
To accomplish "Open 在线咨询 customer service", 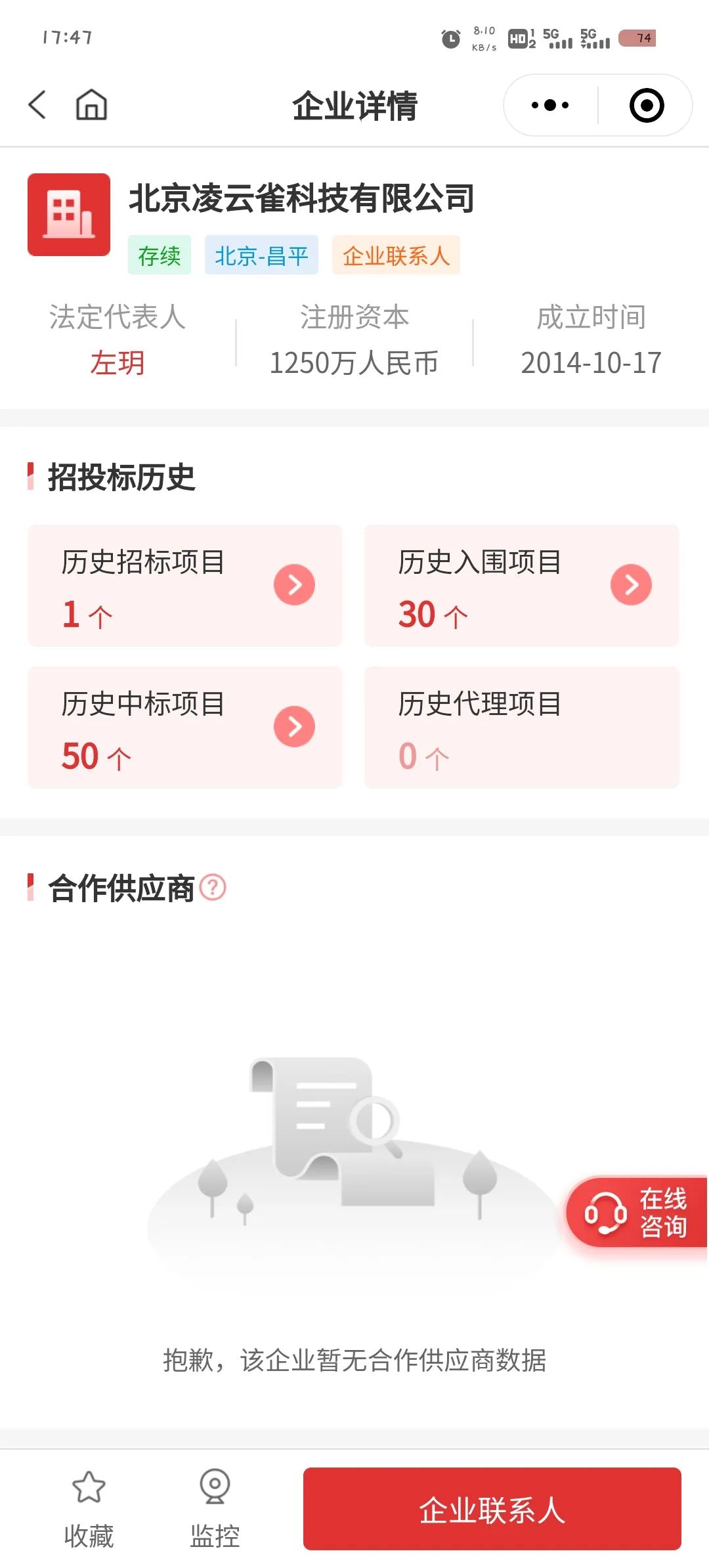I will [637, 1212].
